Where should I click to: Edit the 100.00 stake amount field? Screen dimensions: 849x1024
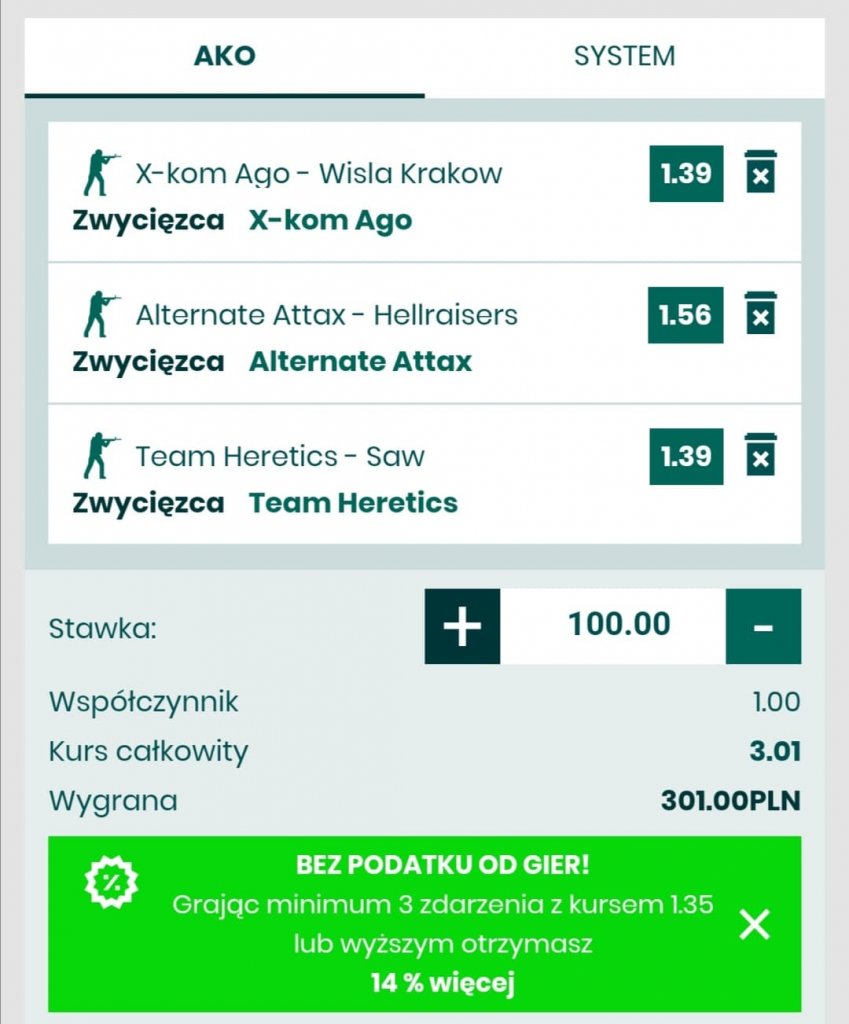coord(614,627)
